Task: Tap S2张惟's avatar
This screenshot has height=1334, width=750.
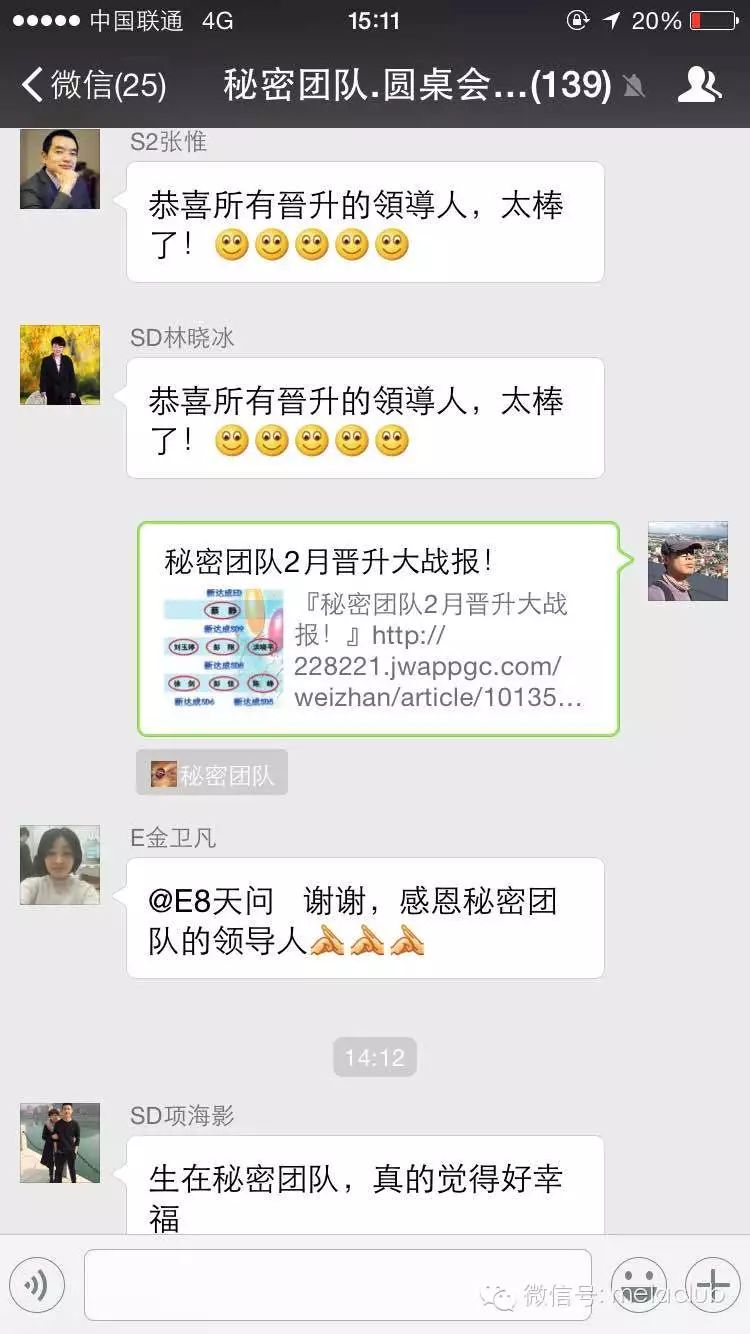Action: click(x=60, y=168)
